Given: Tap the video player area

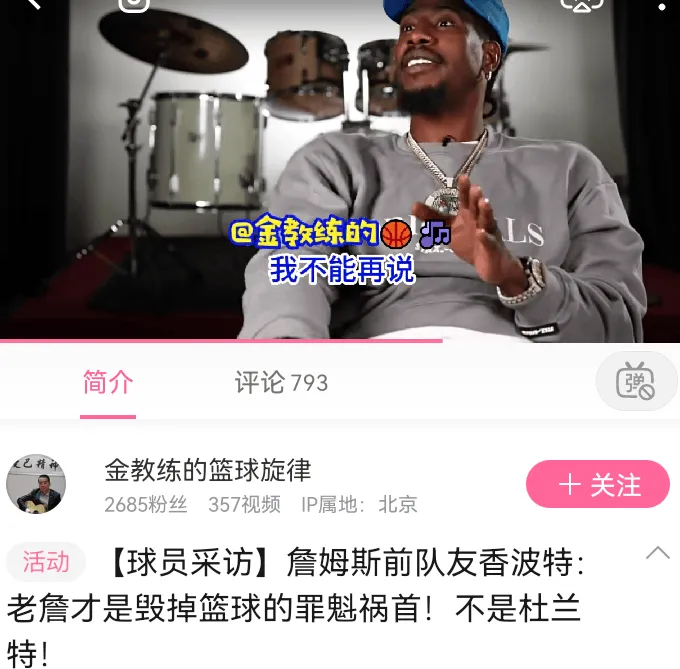Looking at the screenshot, I should (x=340, y=170).
